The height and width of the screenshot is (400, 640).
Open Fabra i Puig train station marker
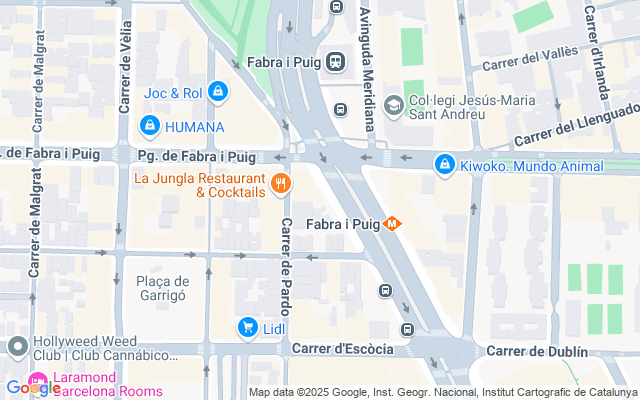pyautogui.click(x=335, y=62)
